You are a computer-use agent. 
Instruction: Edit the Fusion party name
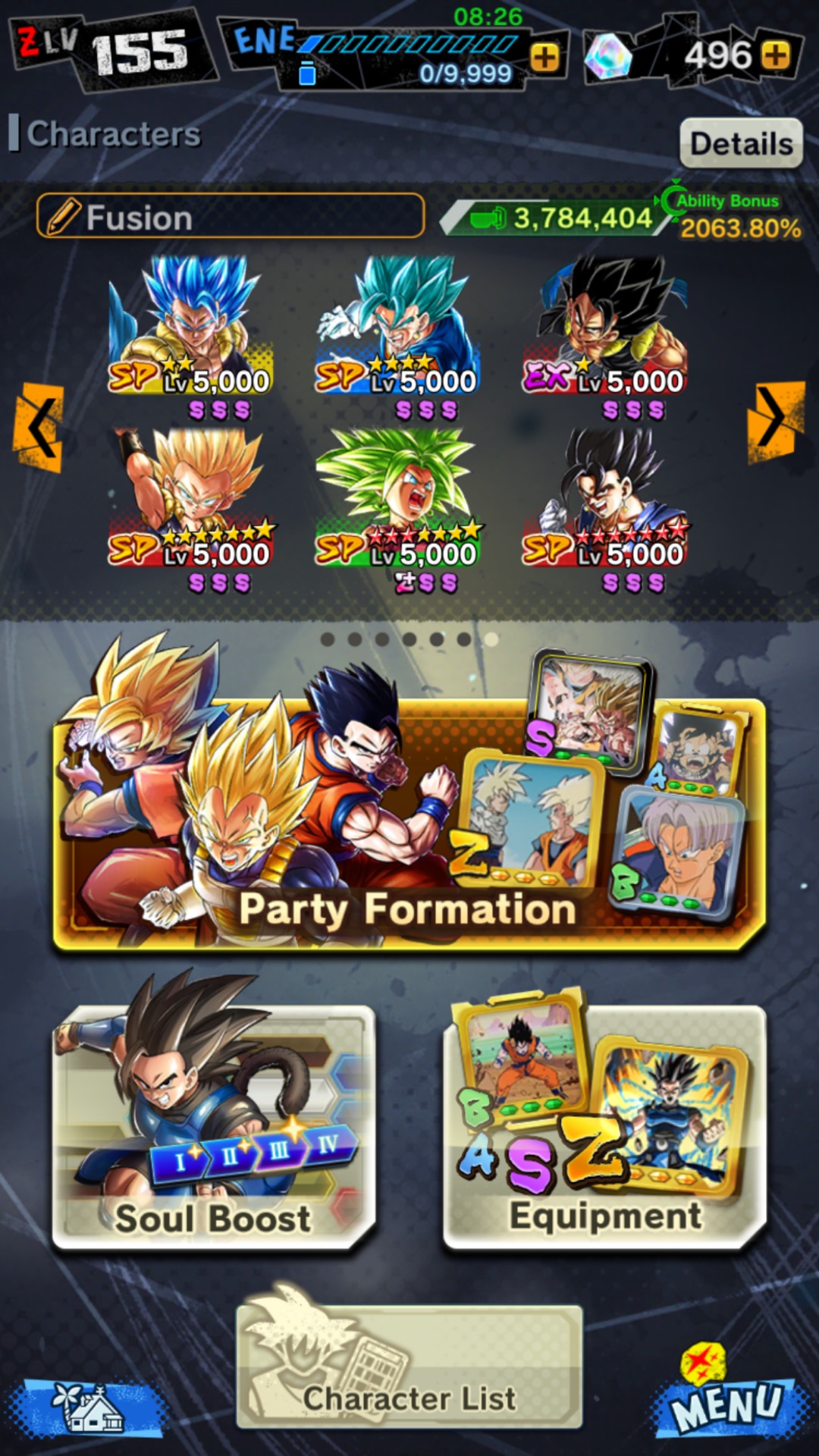230,217
